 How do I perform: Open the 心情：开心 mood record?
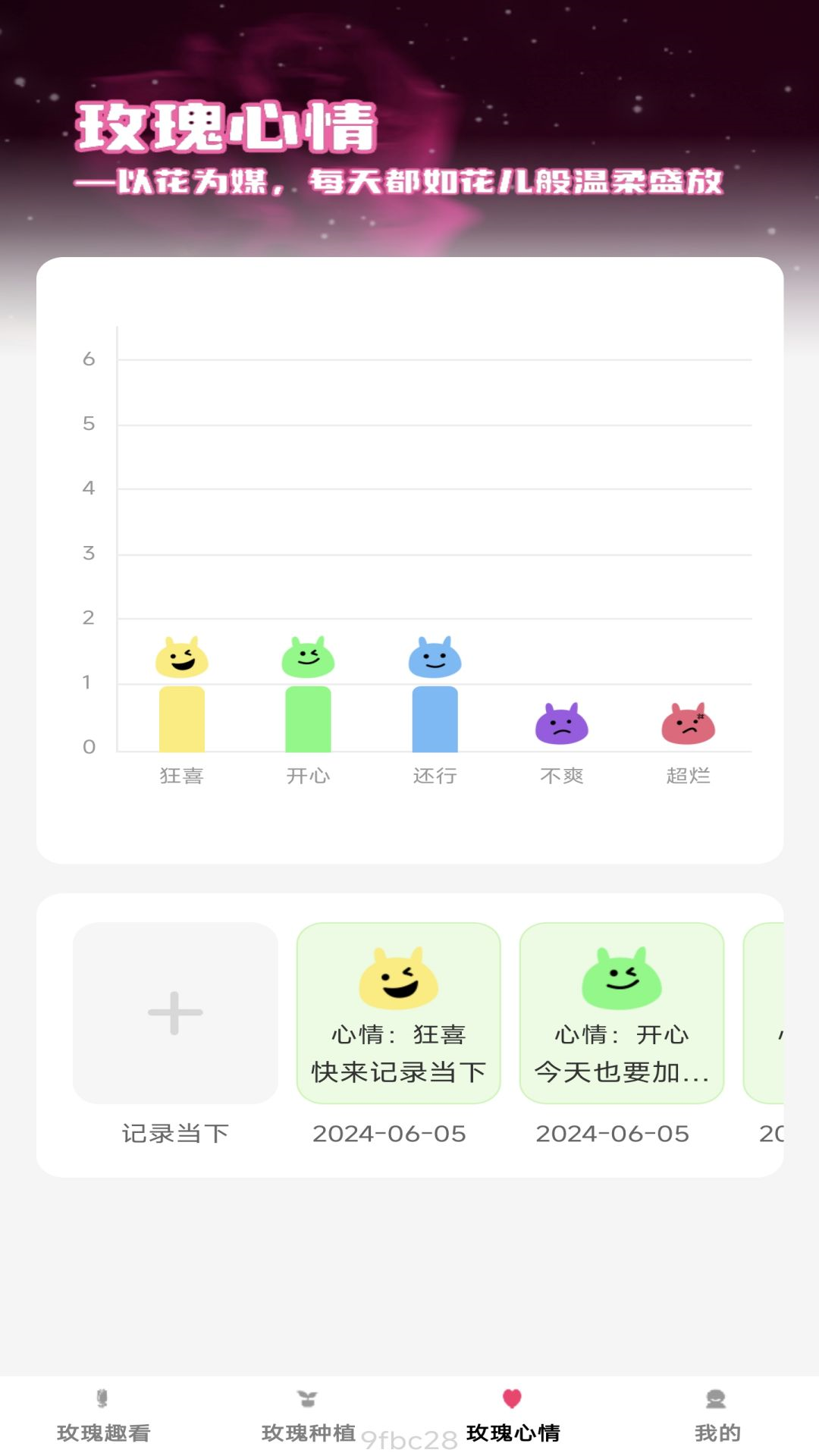[622, 1012]
